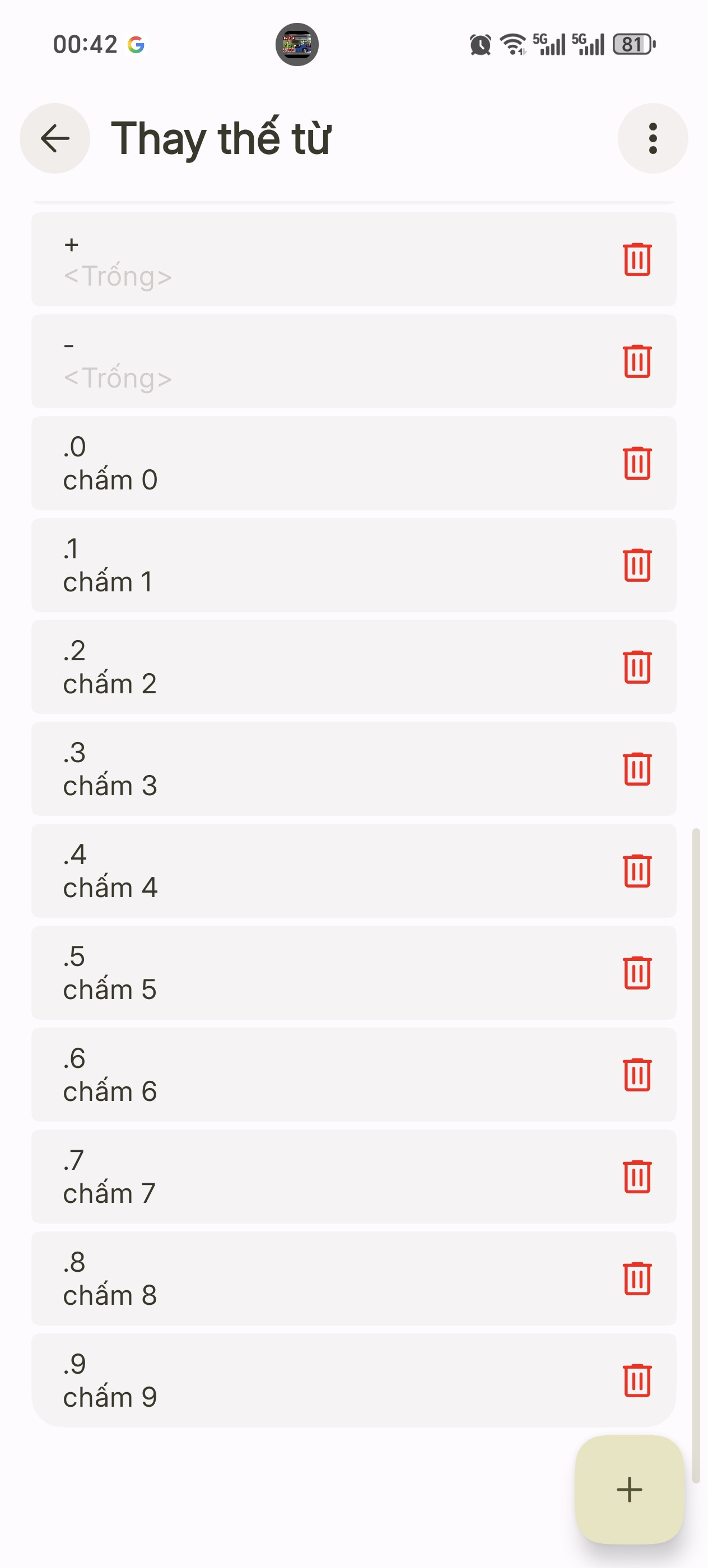The image size is (708, 1568).
Task: Delete the "chấm 2" entry
Action: (x=637, y=667)
